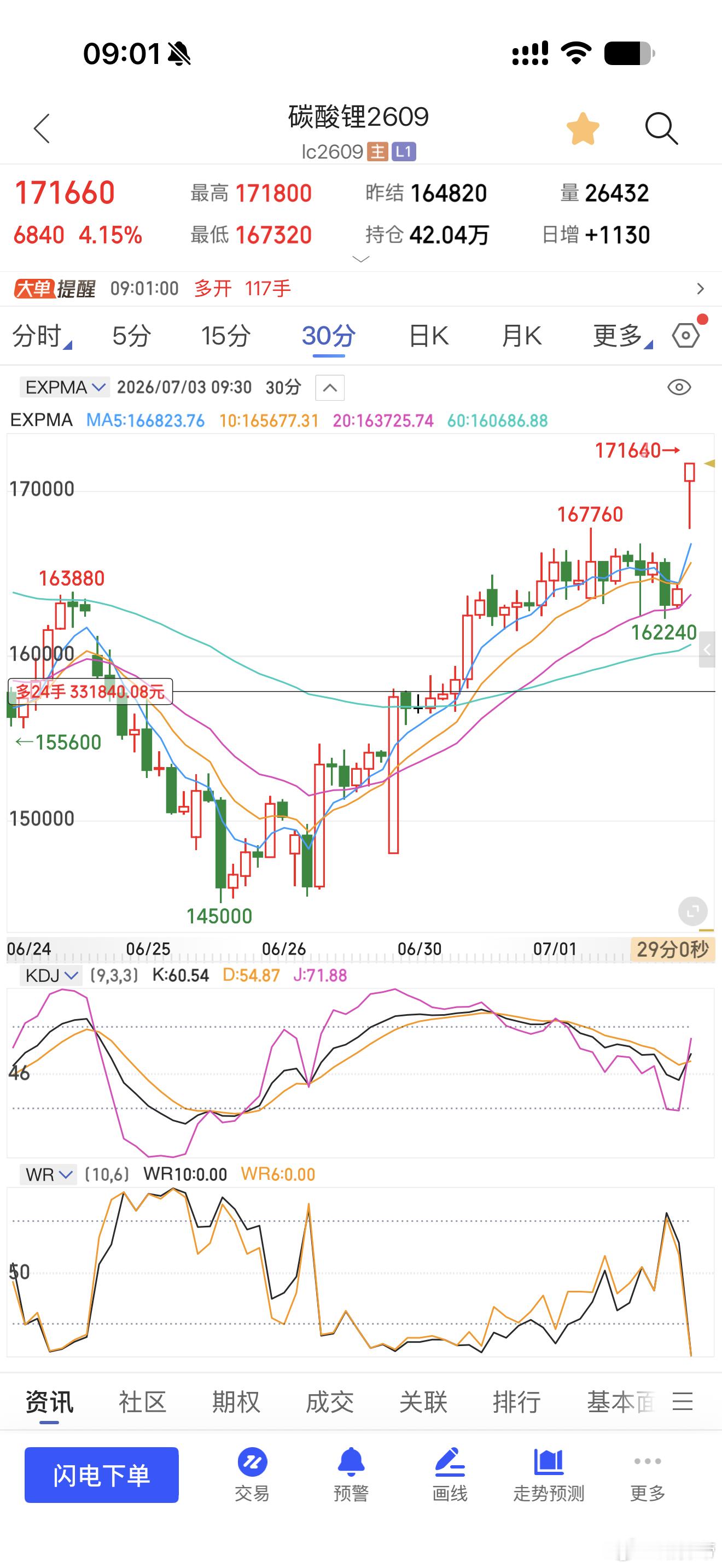Go back with the top-left arrow
Screen dimensions: 722x1568
click(42, 128)
